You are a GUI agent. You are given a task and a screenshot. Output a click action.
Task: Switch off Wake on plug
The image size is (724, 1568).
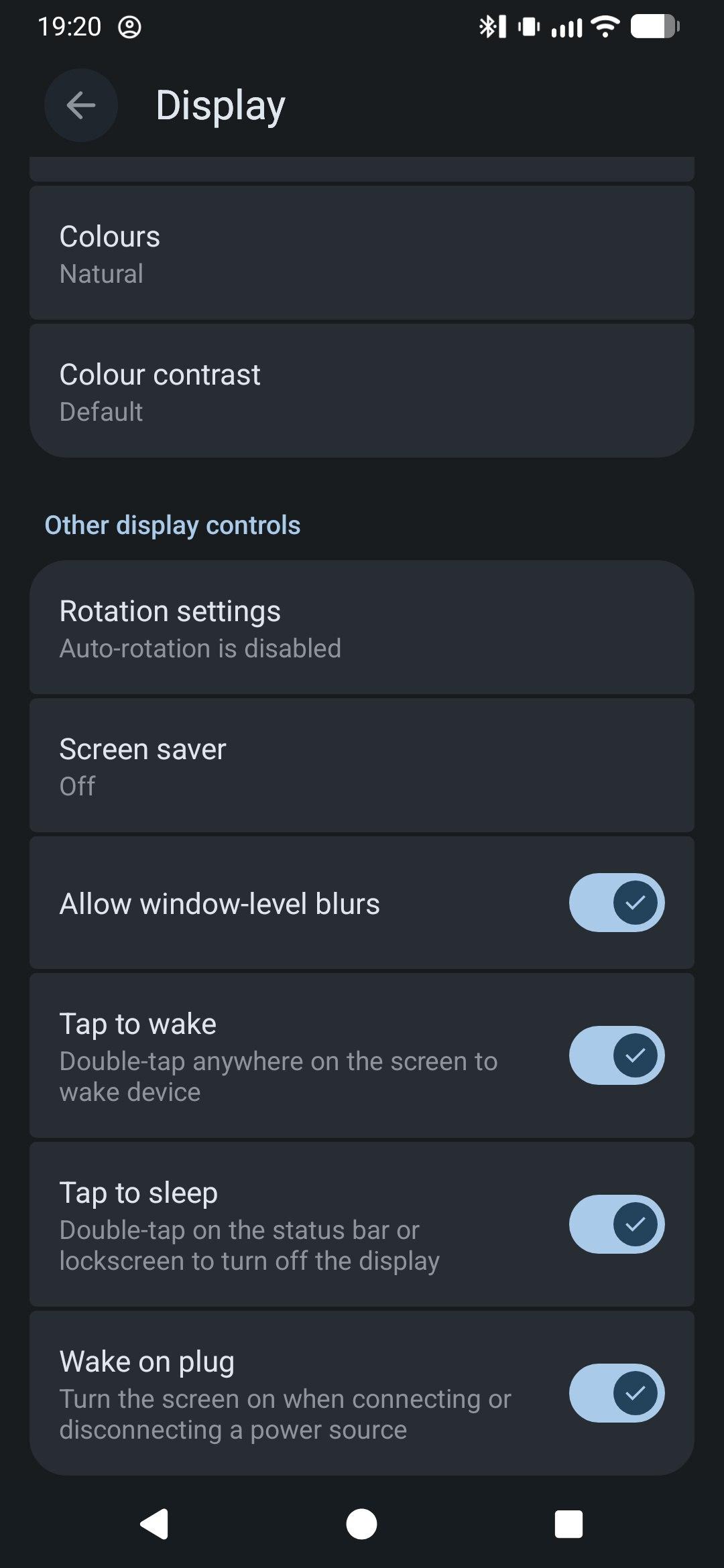[x=616, y=1393]
